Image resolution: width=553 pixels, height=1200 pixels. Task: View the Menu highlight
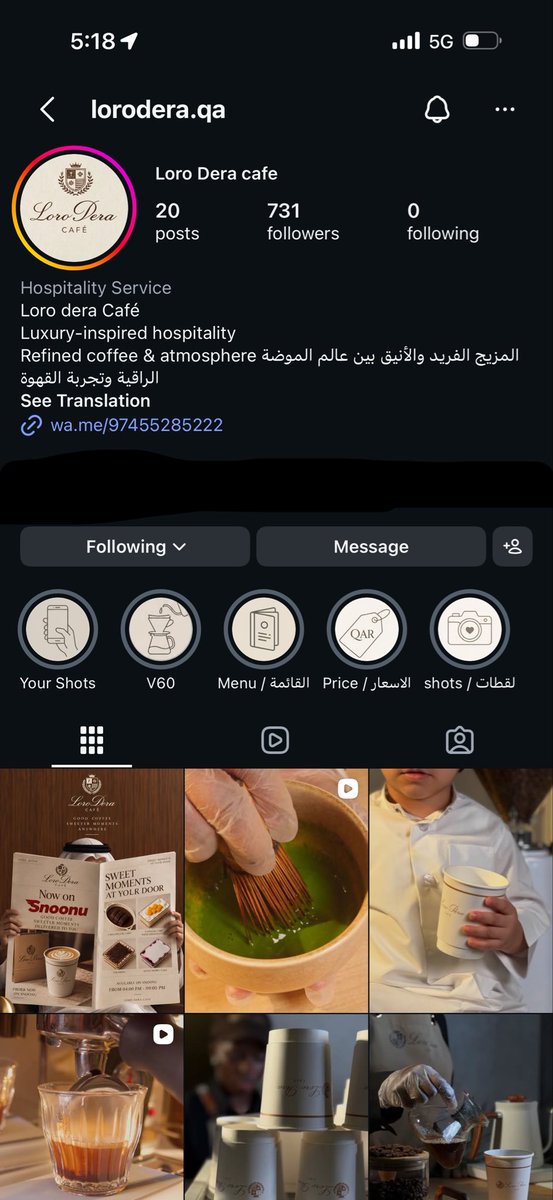click(264, 630)
